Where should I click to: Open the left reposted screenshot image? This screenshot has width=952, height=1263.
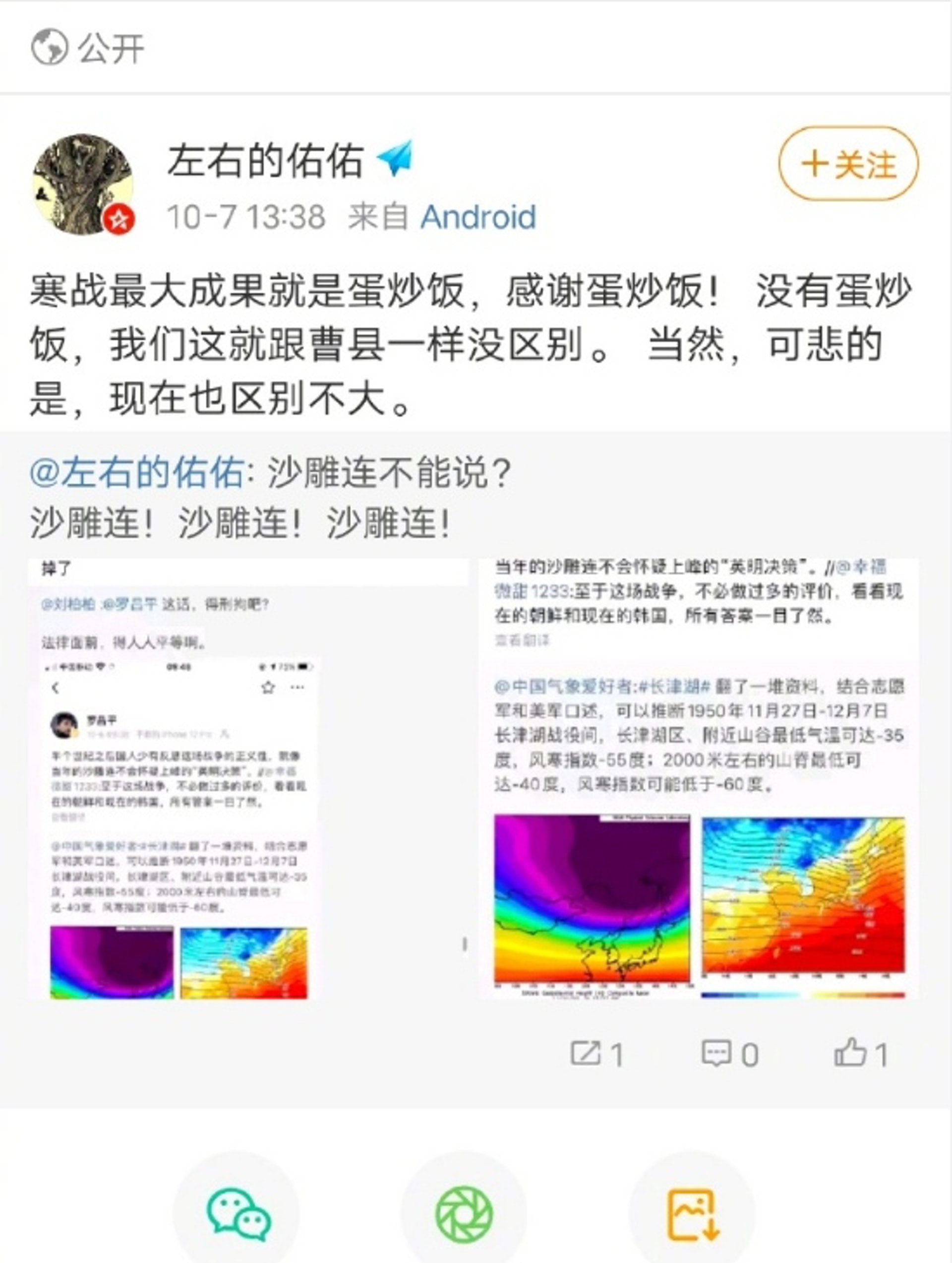tap(248, 779)
